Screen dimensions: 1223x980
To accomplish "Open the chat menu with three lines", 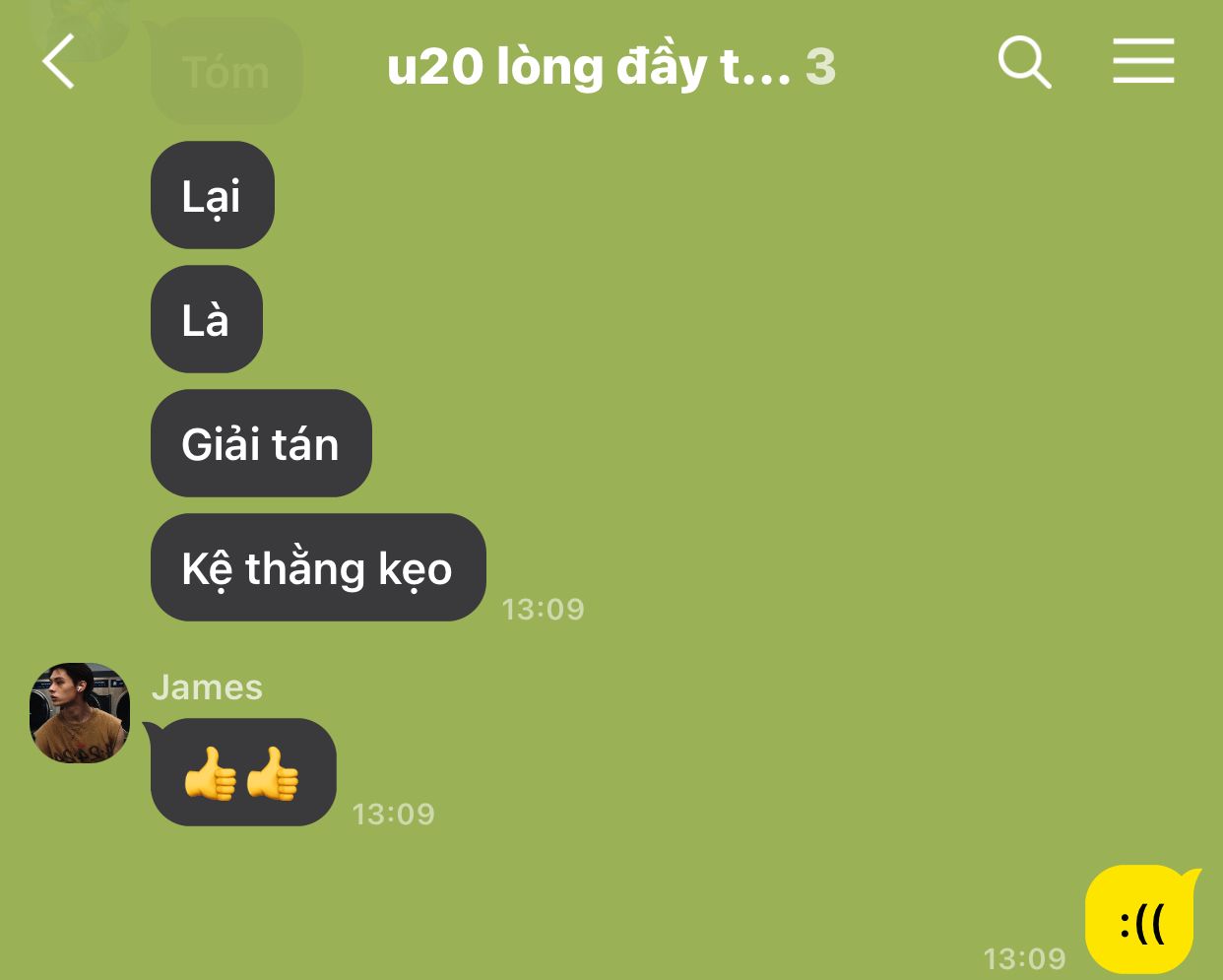I will coord(1143,61).
